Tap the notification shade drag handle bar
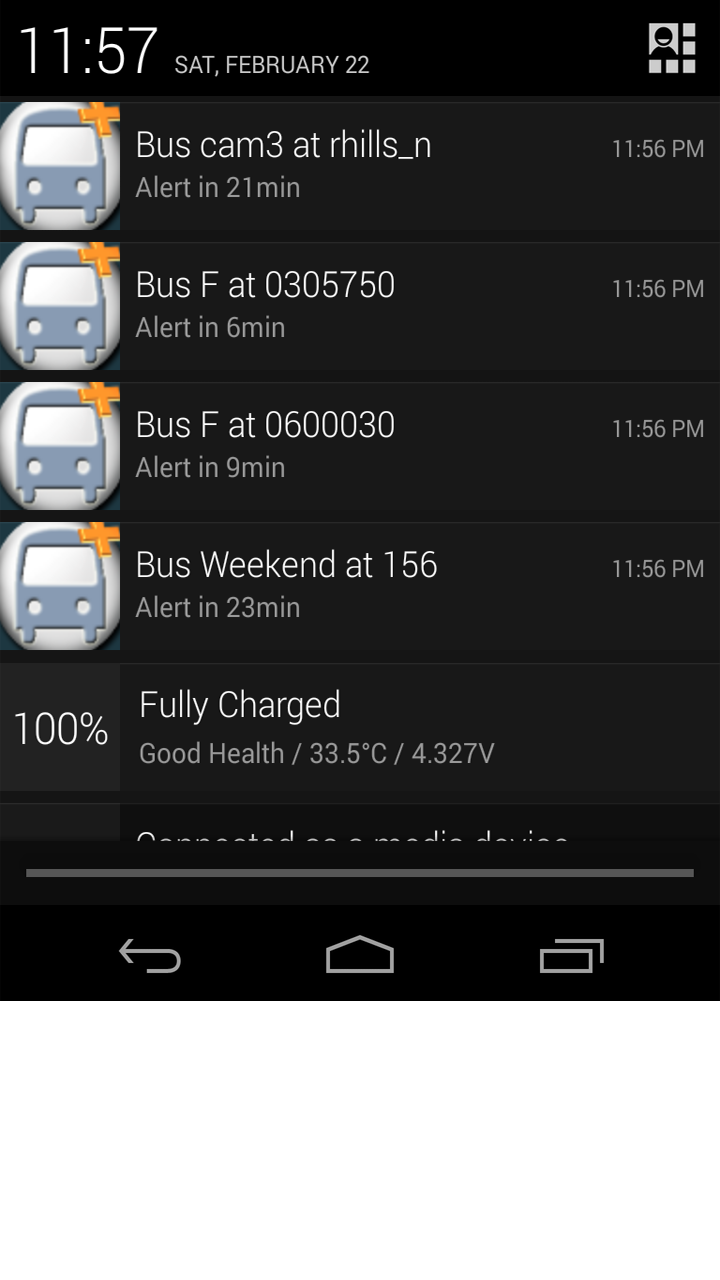The width and height of the screenshot is (720, 1280). pos(360,872)
